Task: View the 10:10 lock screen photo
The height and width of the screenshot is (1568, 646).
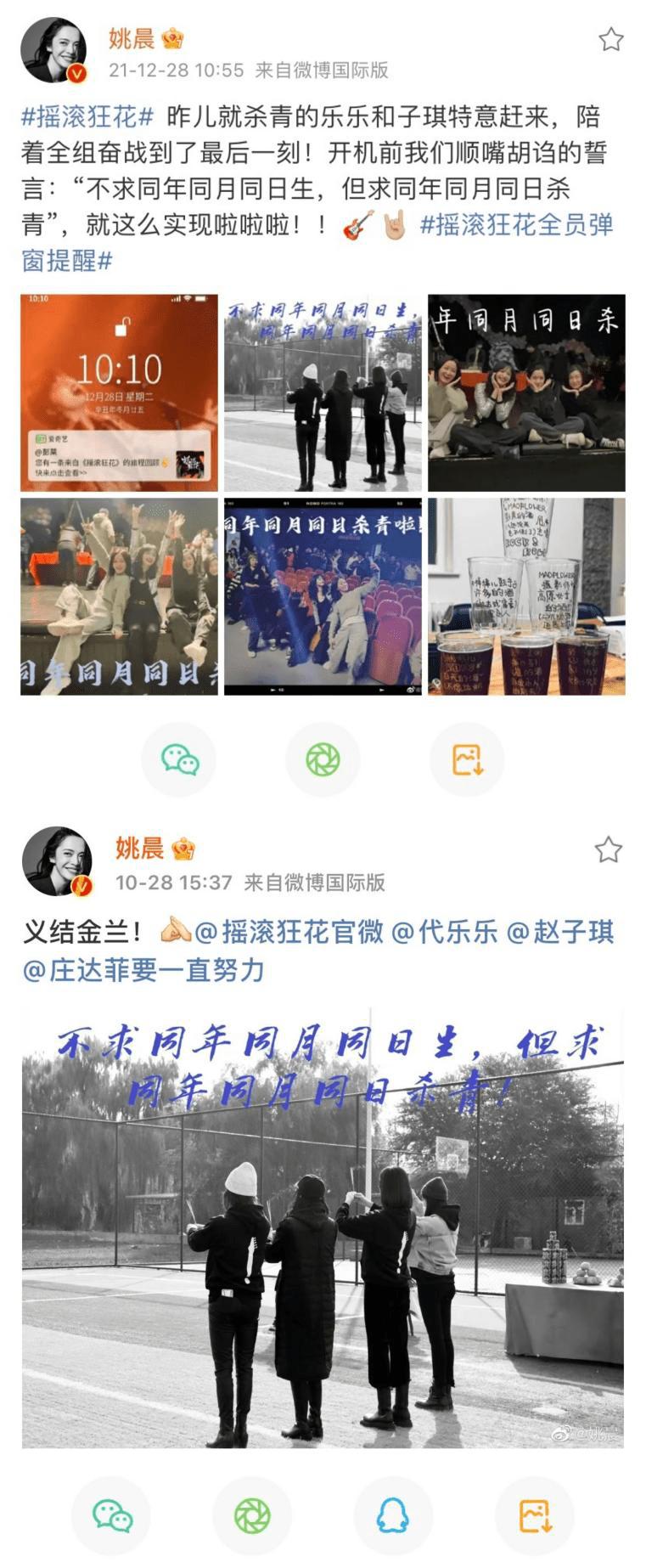Action: click(x=119, y=392)
